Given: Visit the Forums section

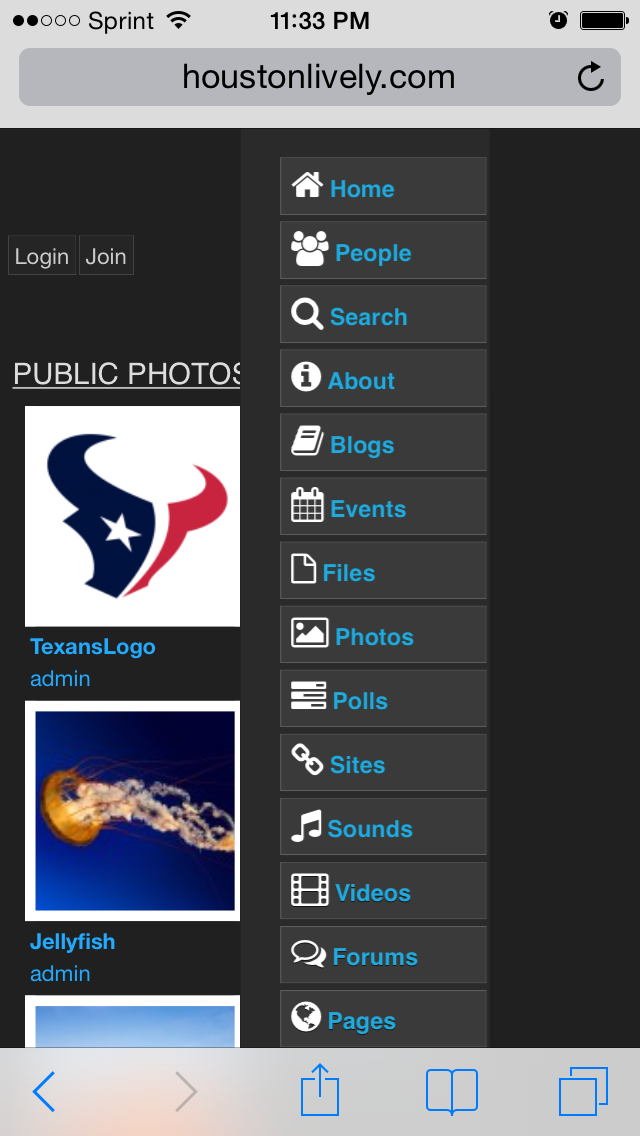Looking at the screenshot, I should click(383, 955).
